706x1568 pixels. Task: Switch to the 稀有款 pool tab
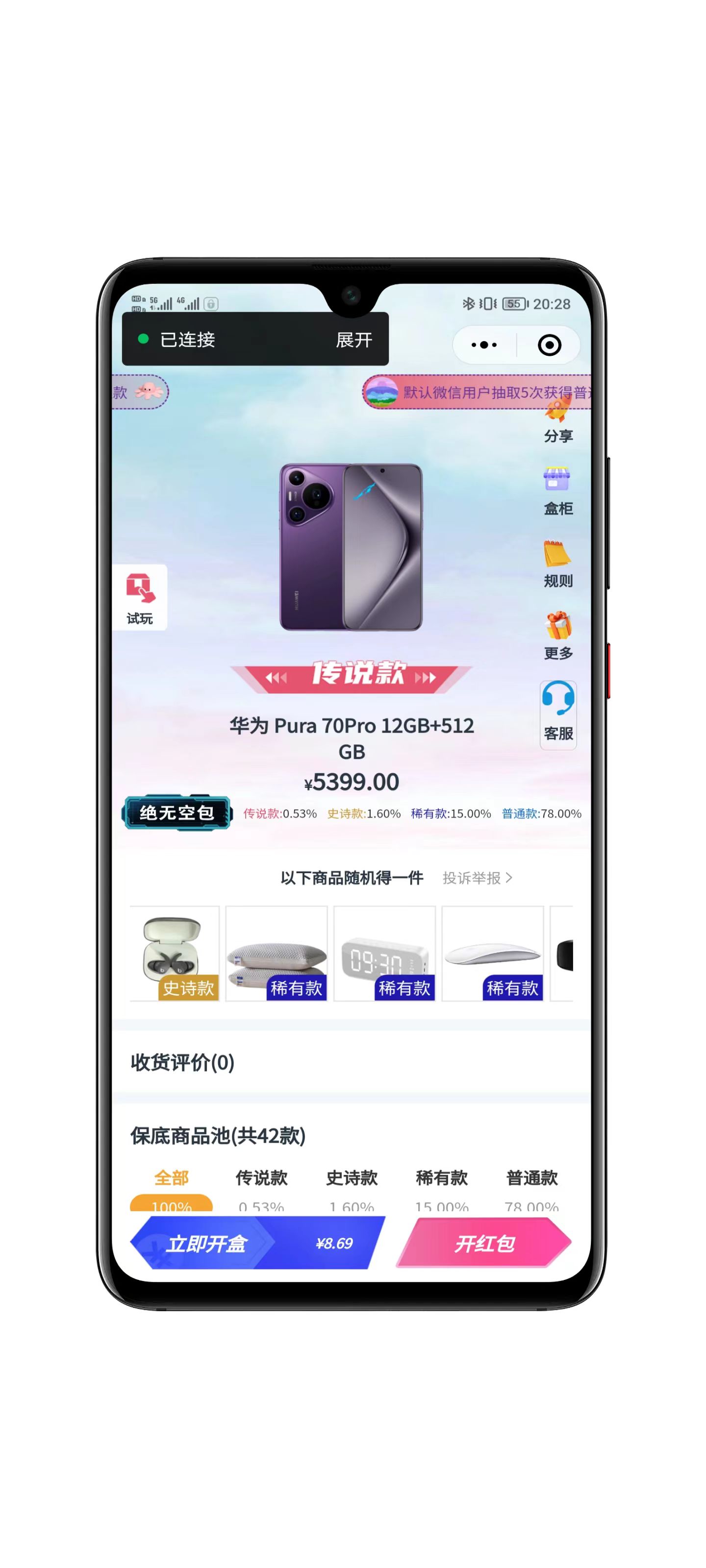tap(442, 1178)
